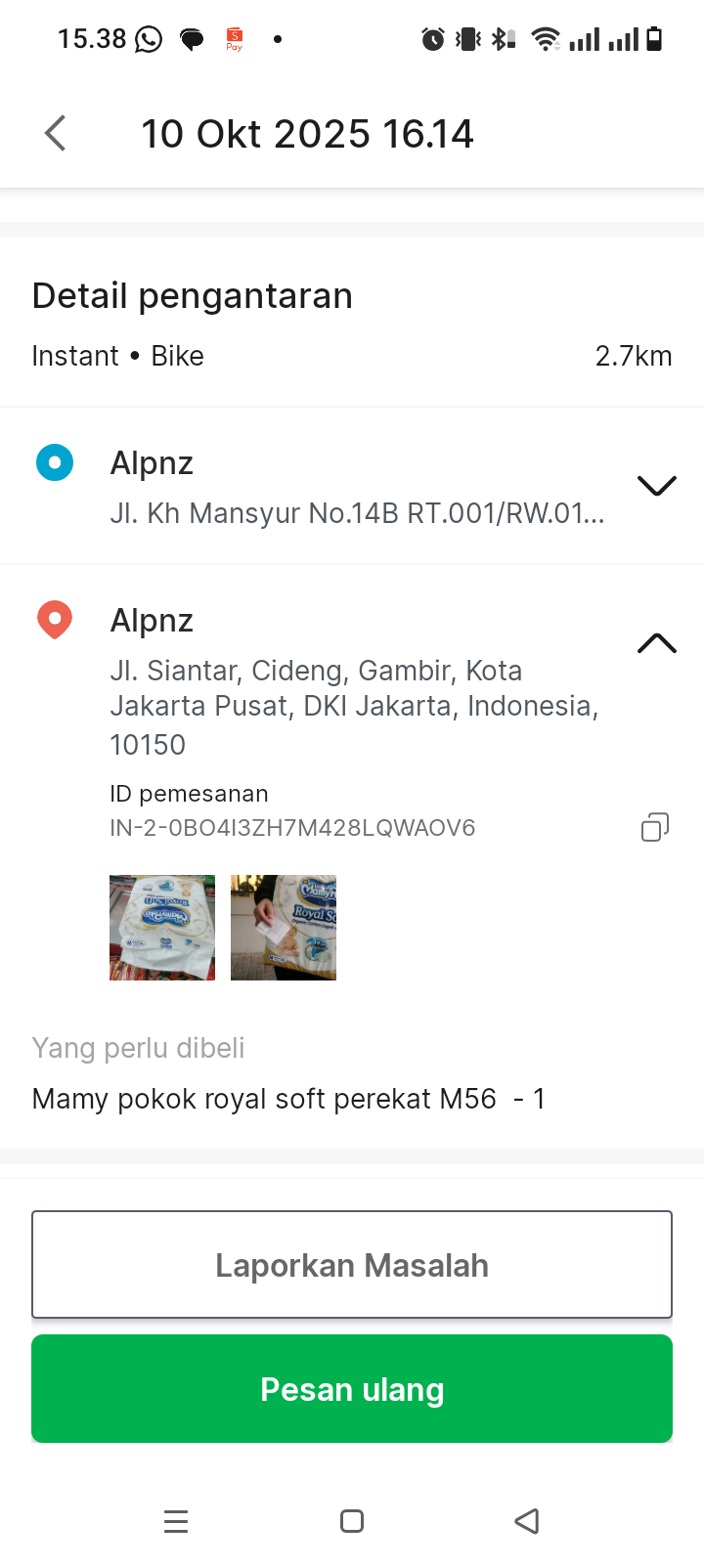This screenshot has width=704, height=1568.
Task: Go back from the order detail screen
Action: coord(56,133)
